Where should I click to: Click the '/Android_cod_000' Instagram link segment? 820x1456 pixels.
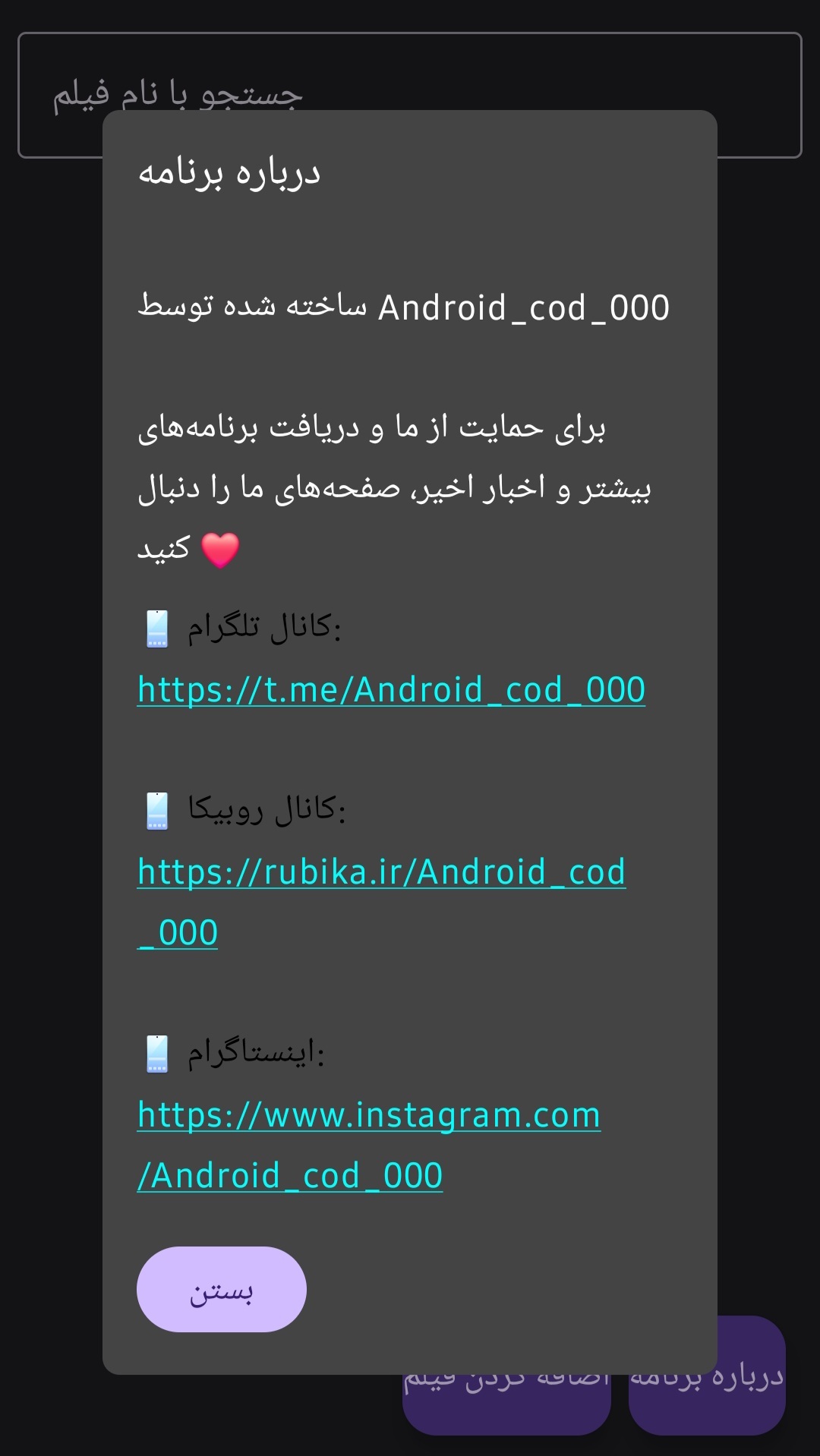(292, 1175)
